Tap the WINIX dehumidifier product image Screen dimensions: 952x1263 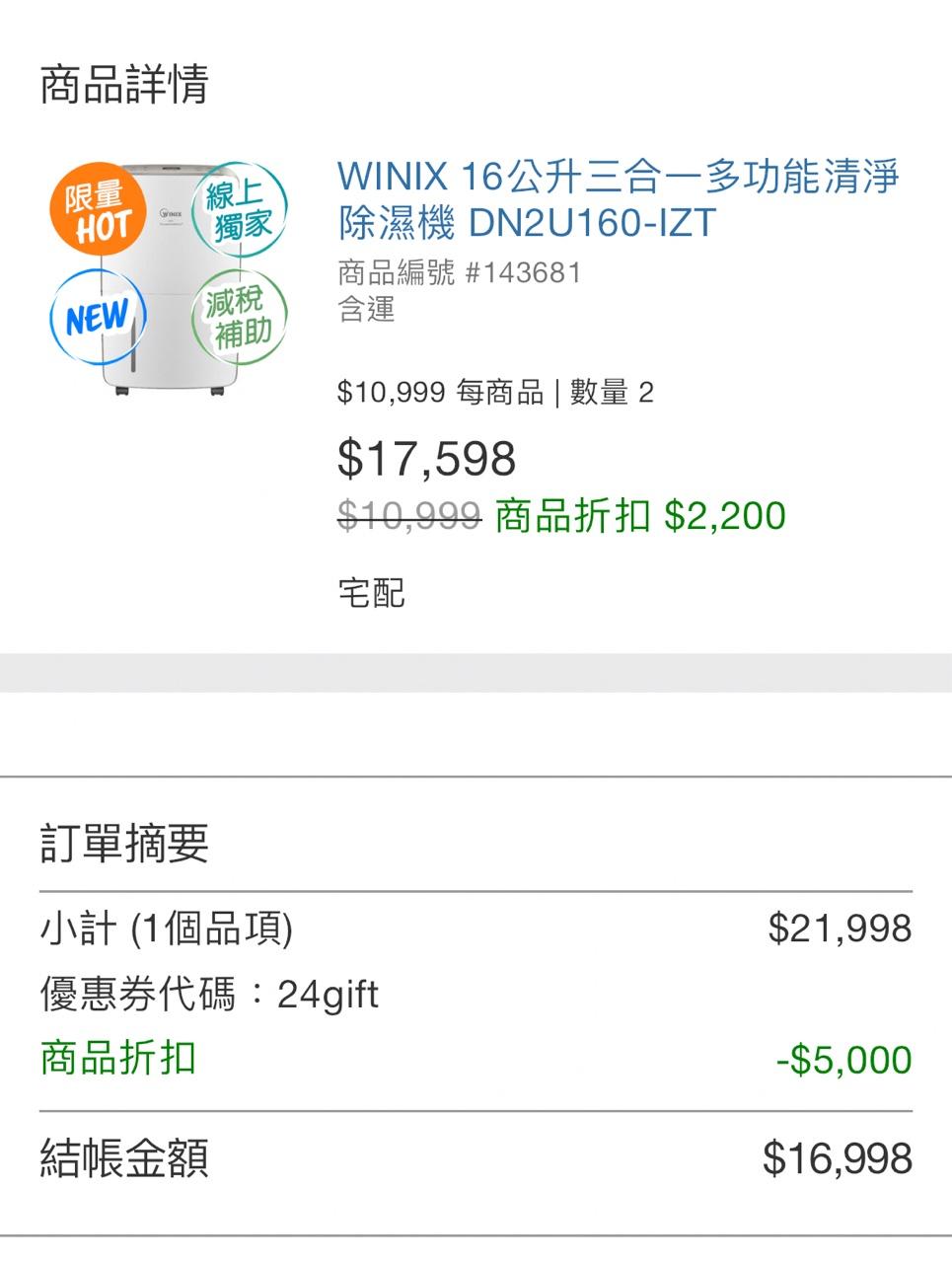click(x=169, y=279)
